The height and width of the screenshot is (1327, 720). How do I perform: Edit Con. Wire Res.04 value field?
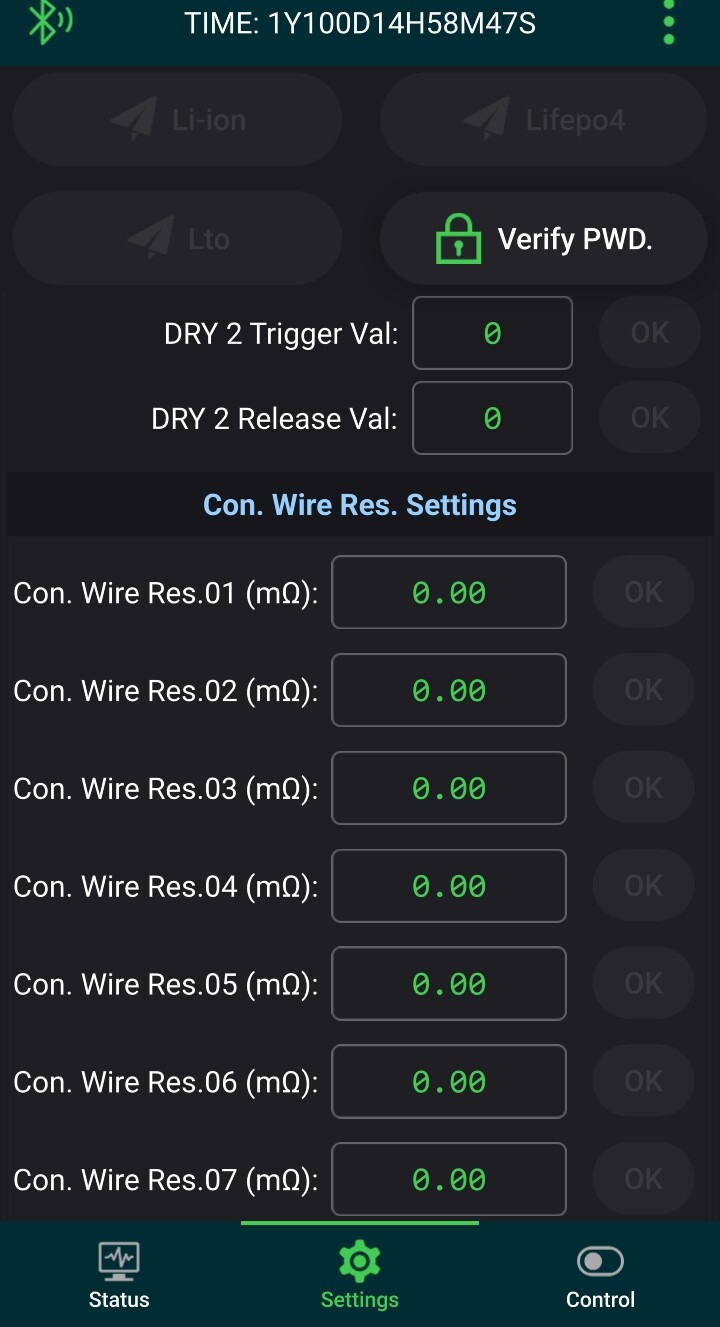coord(449,886)
